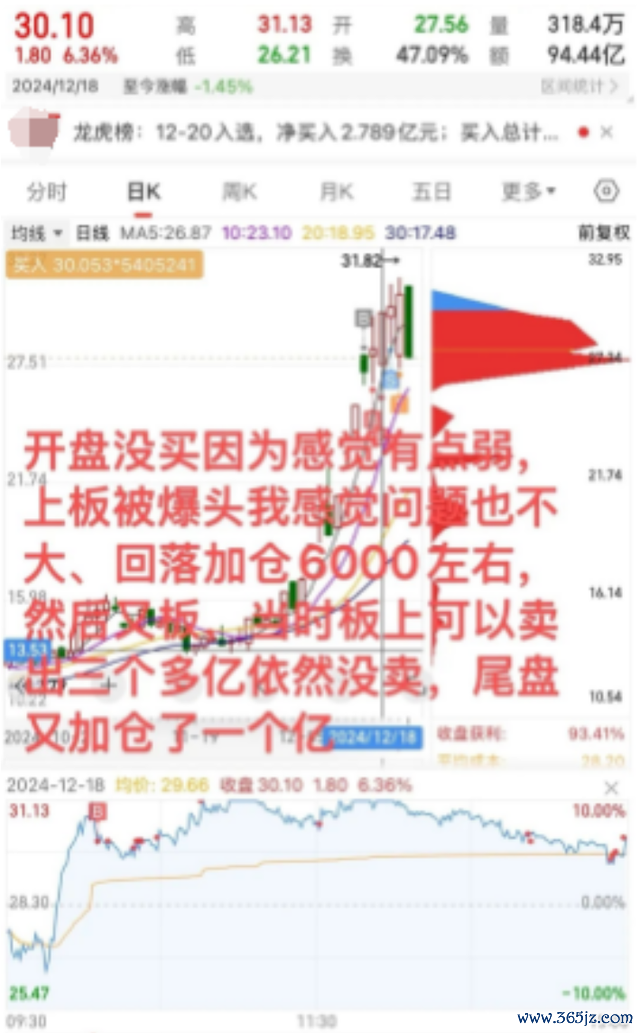The width and height of the screenshot is (640, 1033).
Task: Close the 2024-12-18 intraday panel
Action: coord(611,787)
